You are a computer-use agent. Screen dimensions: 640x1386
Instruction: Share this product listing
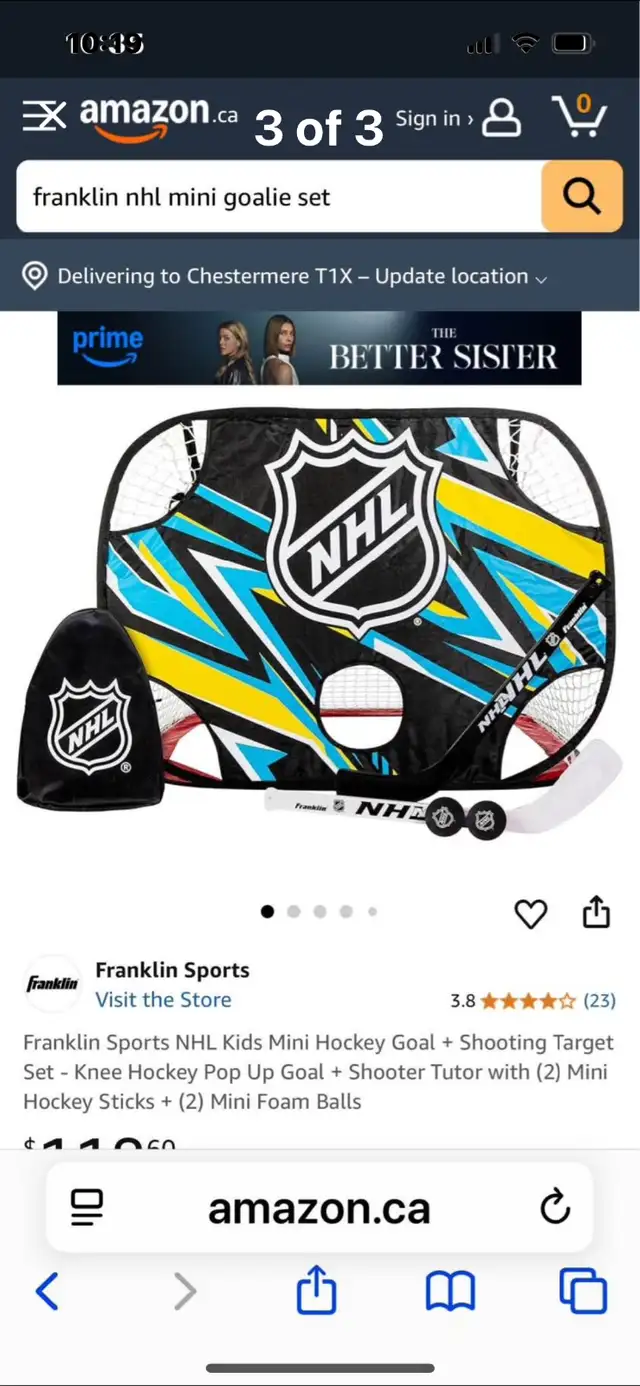click(596, 911)
